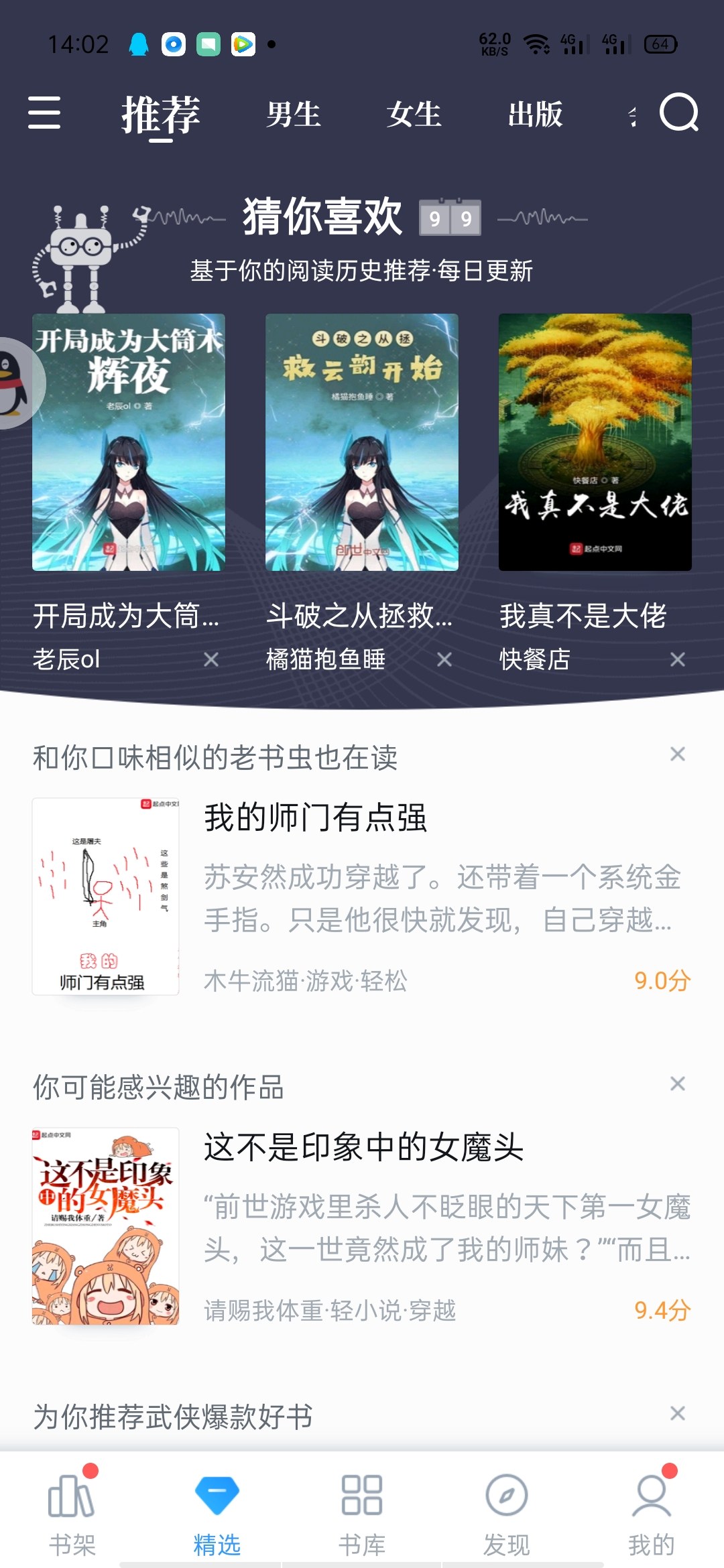The height and width of the screenshot is (1568, 724).
Task: Open book 我真不是大佬
Action: (x=595, y=442)
